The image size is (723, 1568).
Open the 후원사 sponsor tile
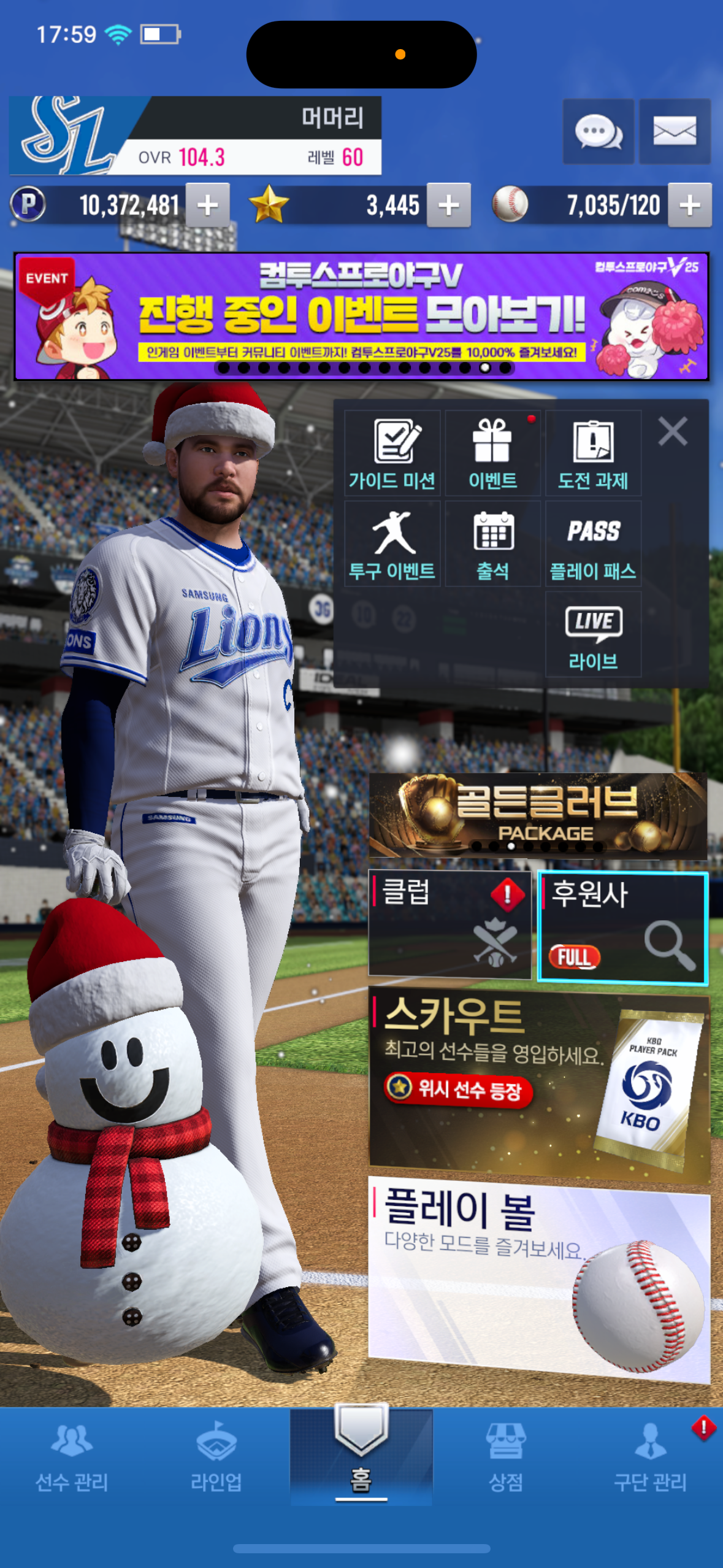pos(622,928)
